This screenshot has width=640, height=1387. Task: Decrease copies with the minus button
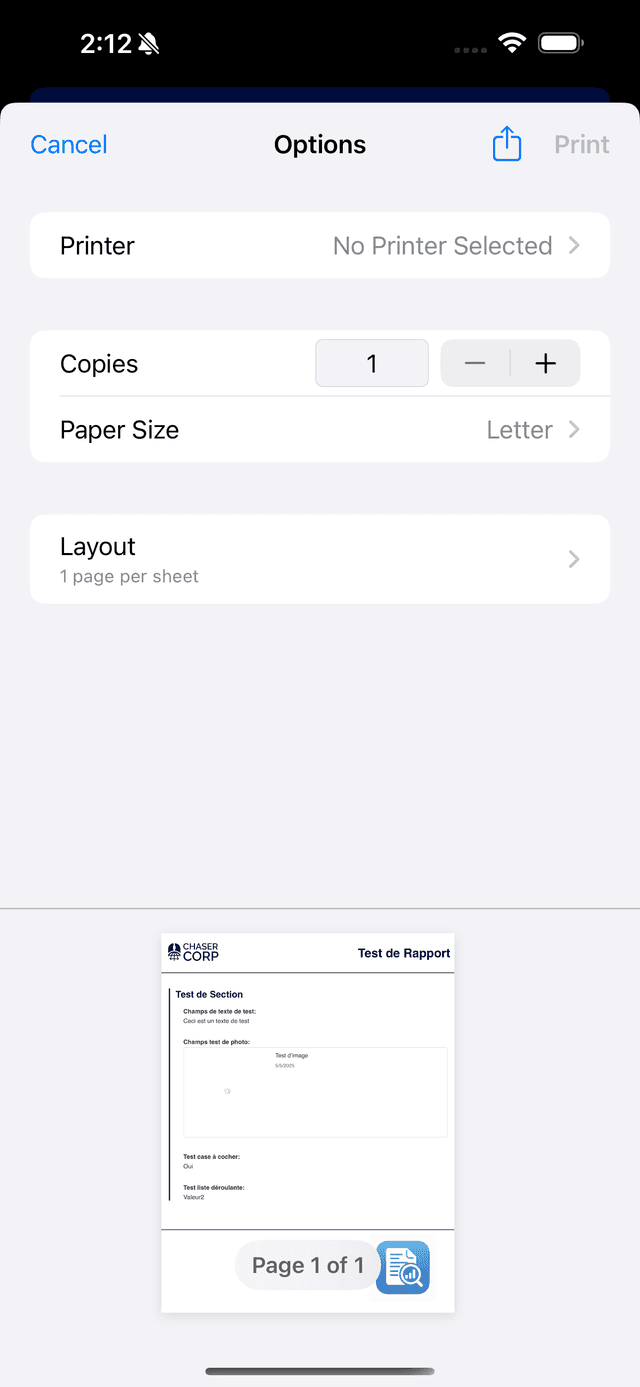(x=475, y=364)
